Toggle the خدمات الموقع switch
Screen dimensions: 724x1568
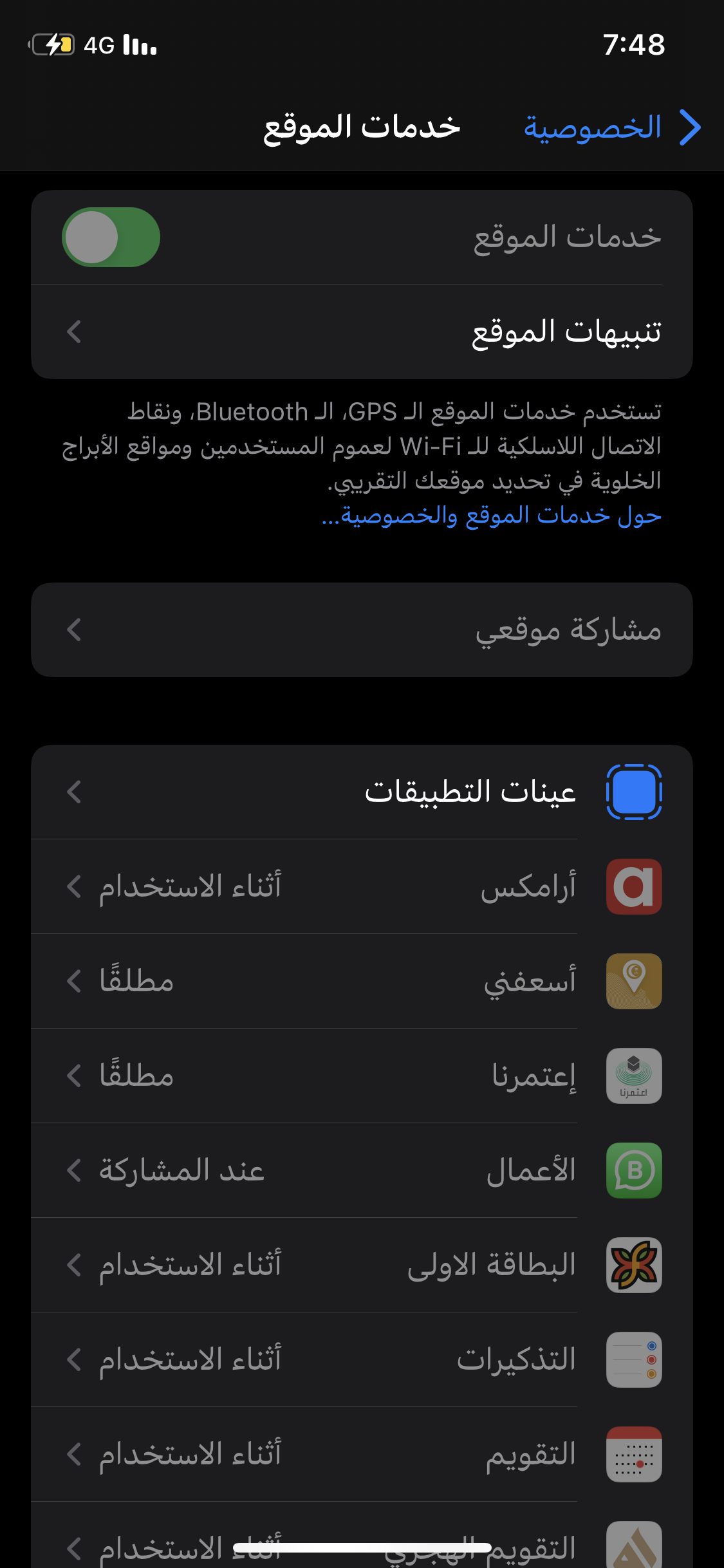[x=111, y=237]
